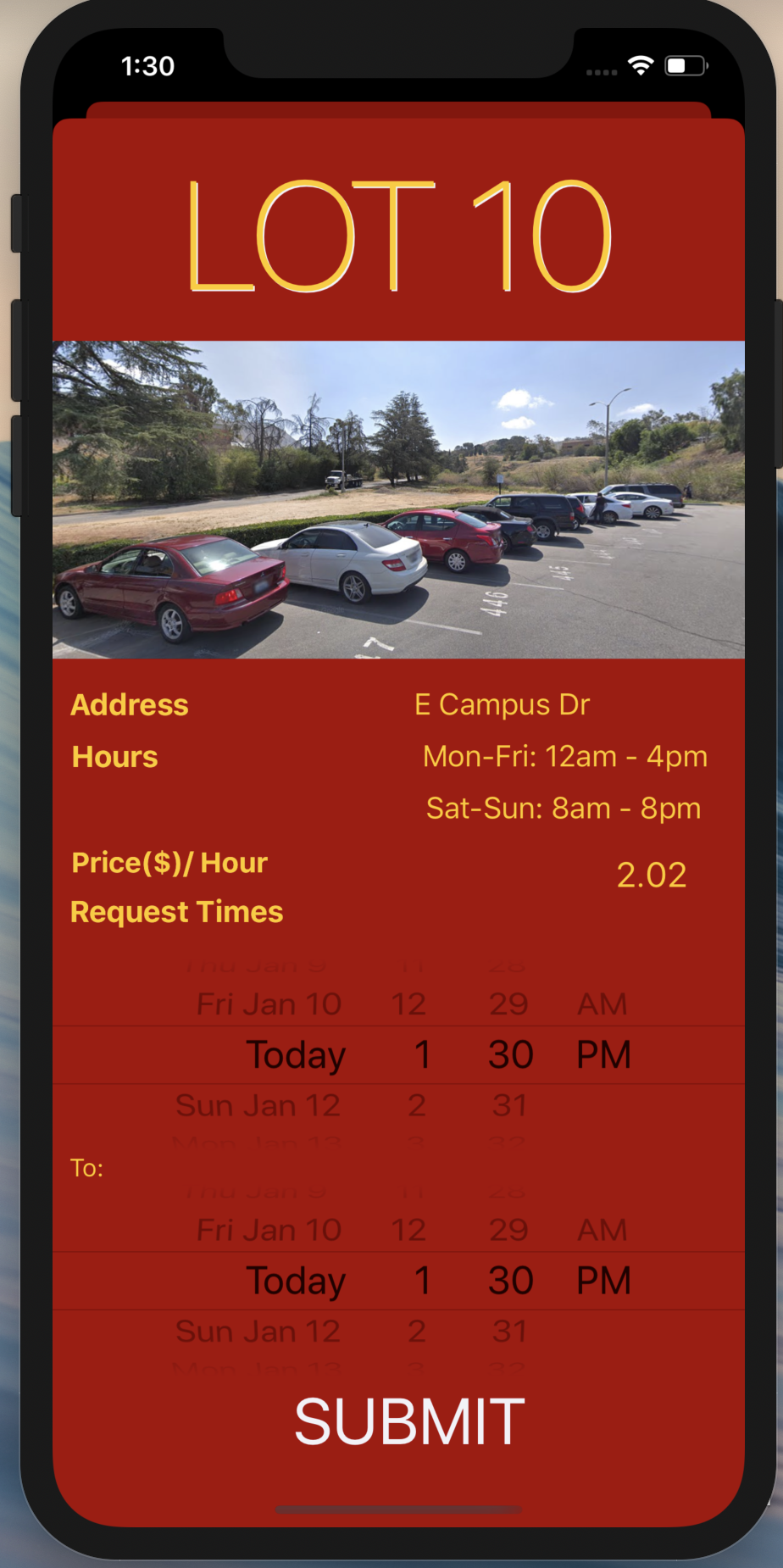
Task: Pick minute 31 in the To picker
Action: pos(509,1331)
